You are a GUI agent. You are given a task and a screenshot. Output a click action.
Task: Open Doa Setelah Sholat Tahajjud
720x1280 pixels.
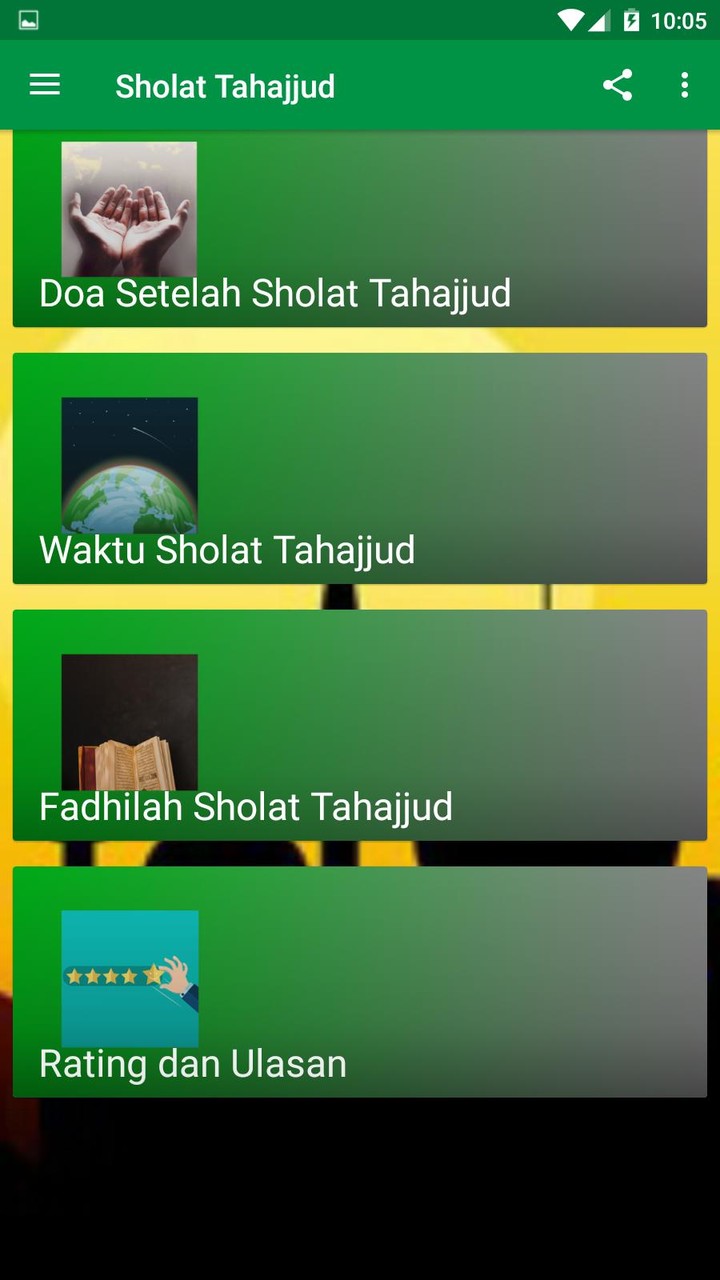pyautogui.click(x=274, y=293)
